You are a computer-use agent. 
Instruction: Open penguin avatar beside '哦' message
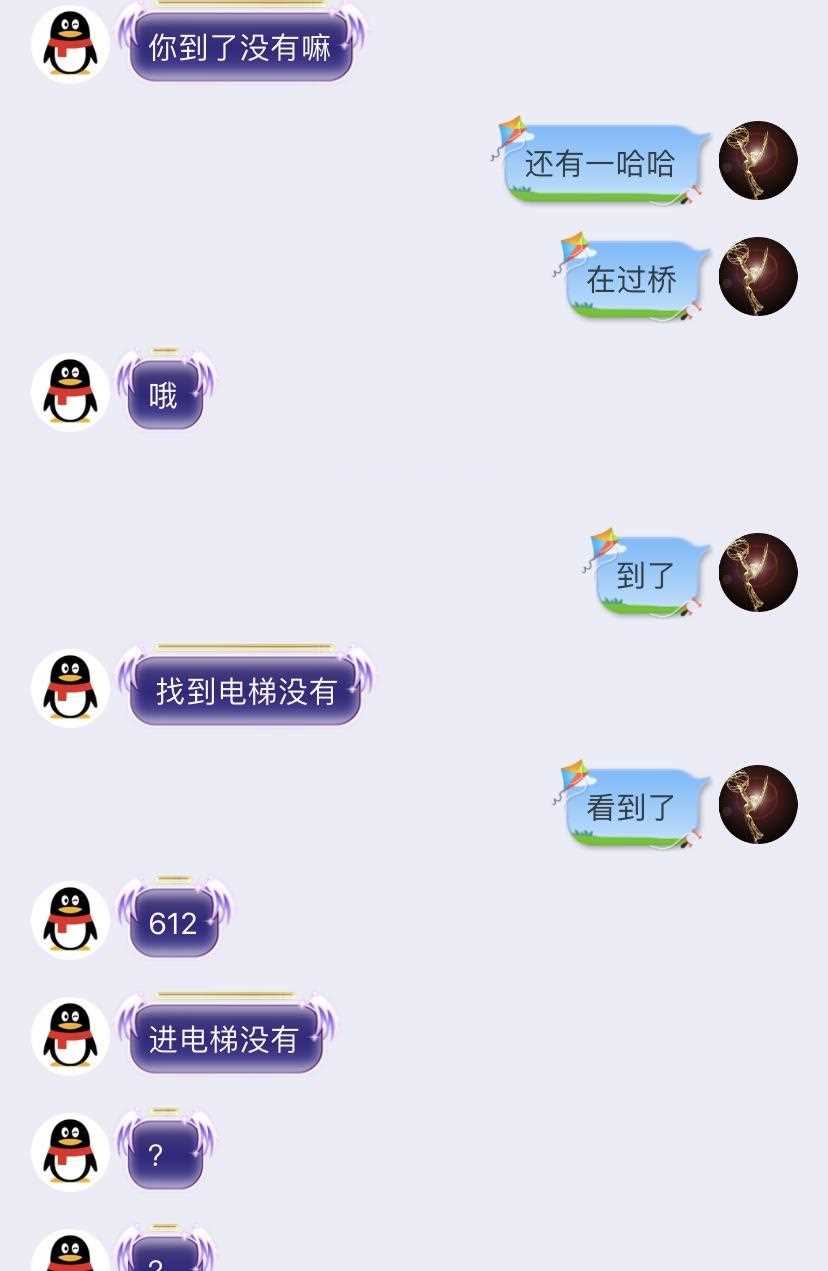pos(70,392)
